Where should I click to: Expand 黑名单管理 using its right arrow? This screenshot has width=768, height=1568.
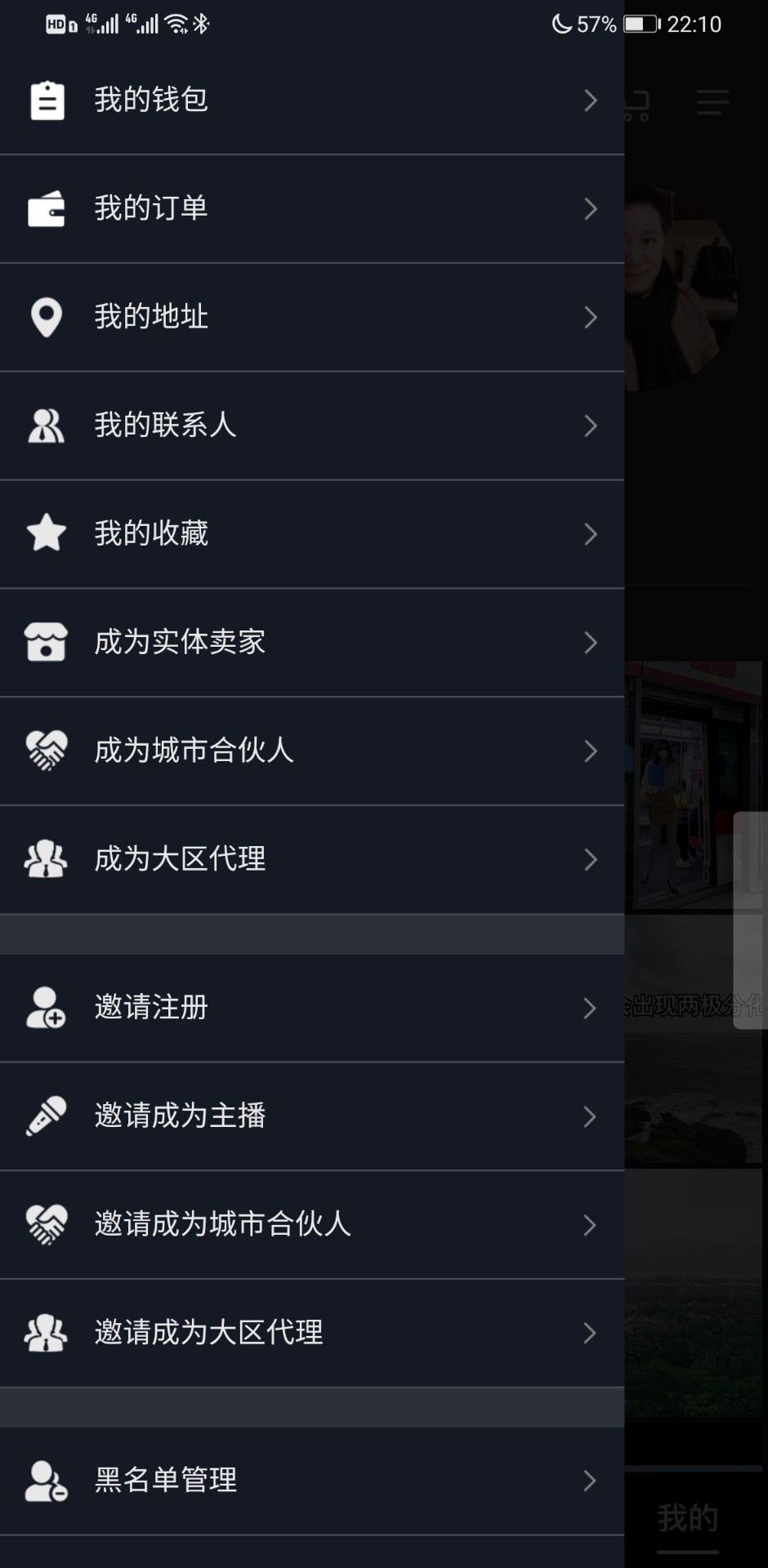pyautogui.click(x=591, y=1480)
